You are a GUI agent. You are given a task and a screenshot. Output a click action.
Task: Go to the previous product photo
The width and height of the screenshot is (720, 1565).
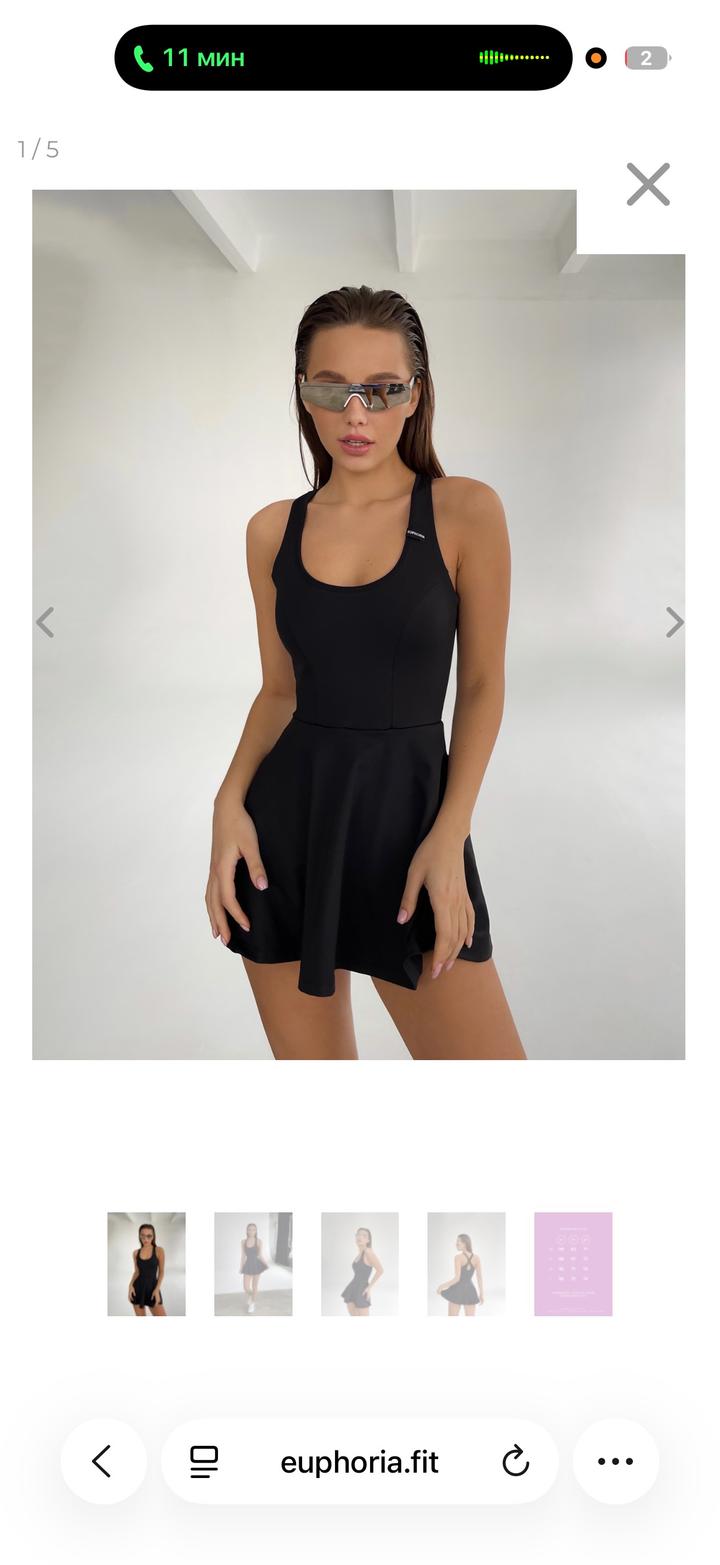[x=45, y=622]
